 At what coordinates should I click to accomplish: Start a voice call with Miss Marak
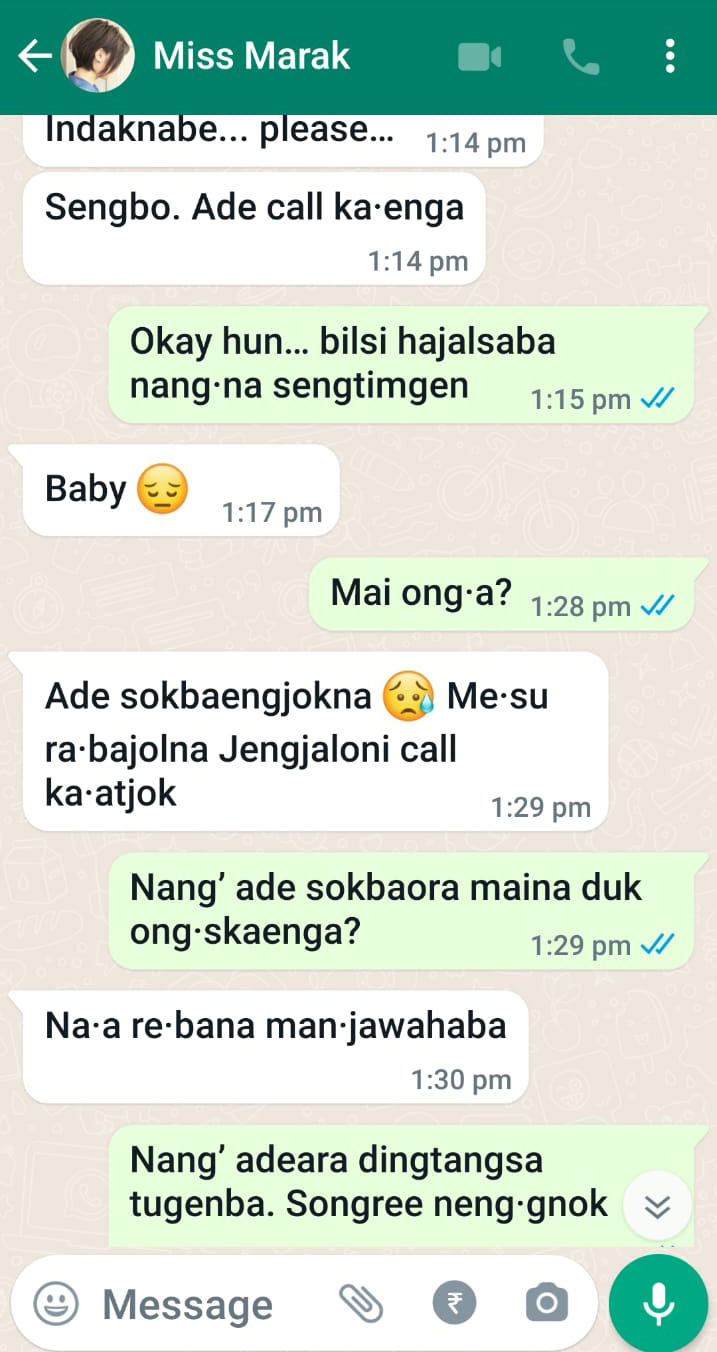point(581,57)
